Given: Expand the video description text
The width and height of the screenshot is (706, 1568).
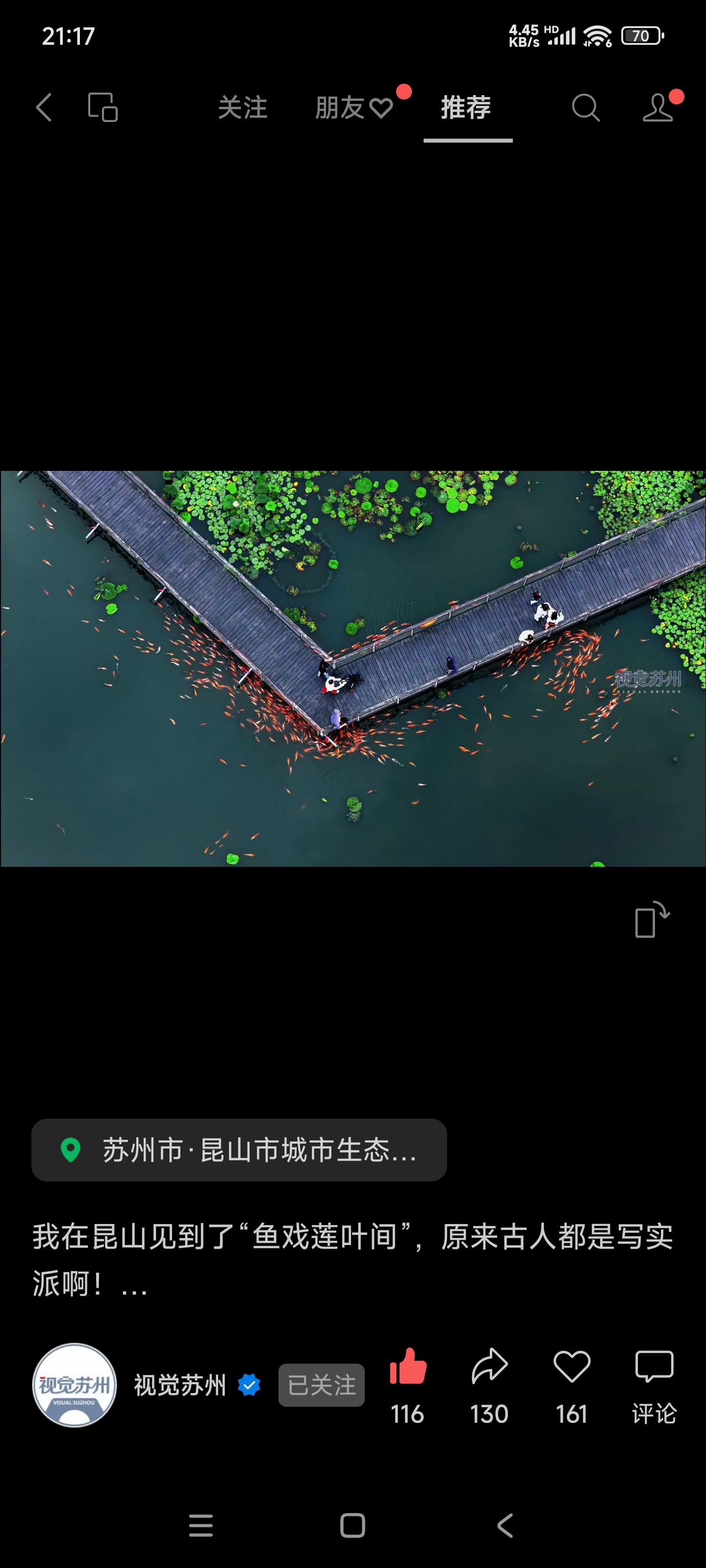Looking at the screenshot, I should click(133, 1285).
